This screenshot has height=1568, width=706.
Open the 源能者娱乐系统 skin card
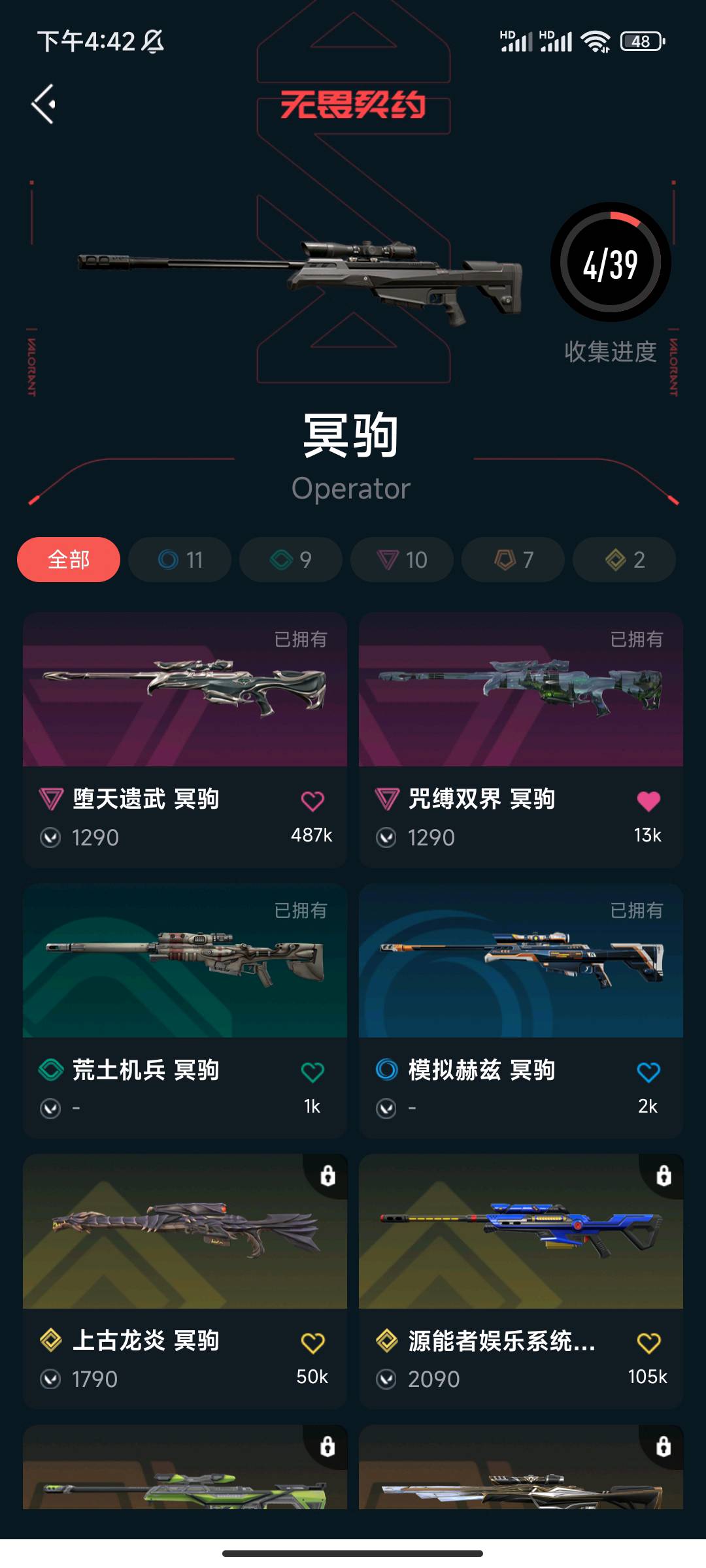tap(520, 1232)
